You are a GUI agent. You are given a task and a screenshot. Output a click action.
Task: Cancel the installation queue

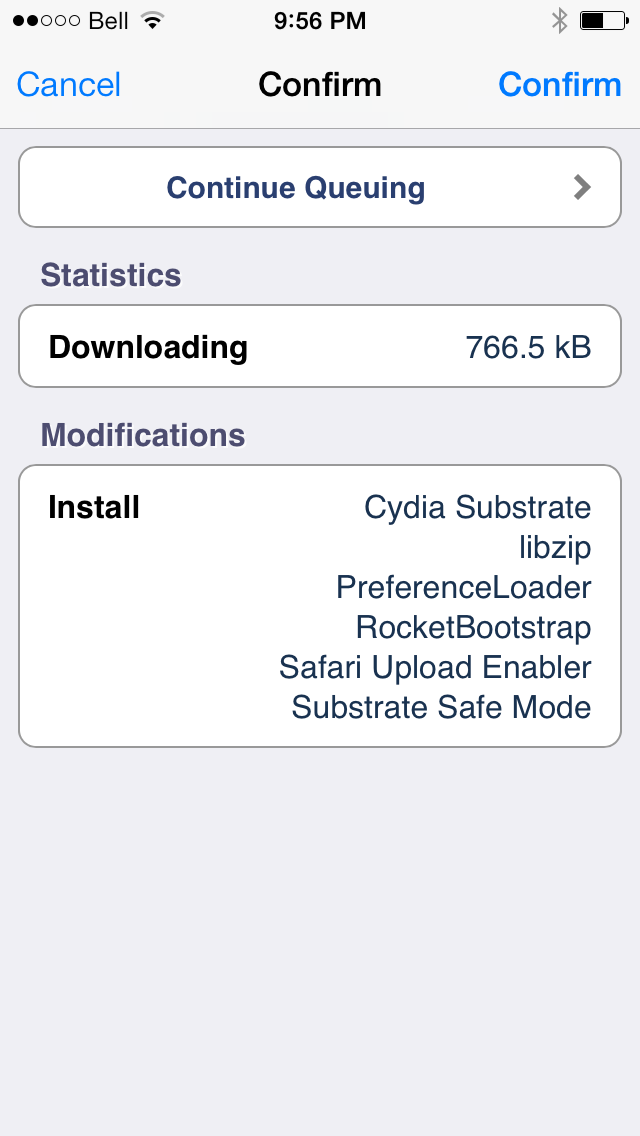tap(69, 85)
